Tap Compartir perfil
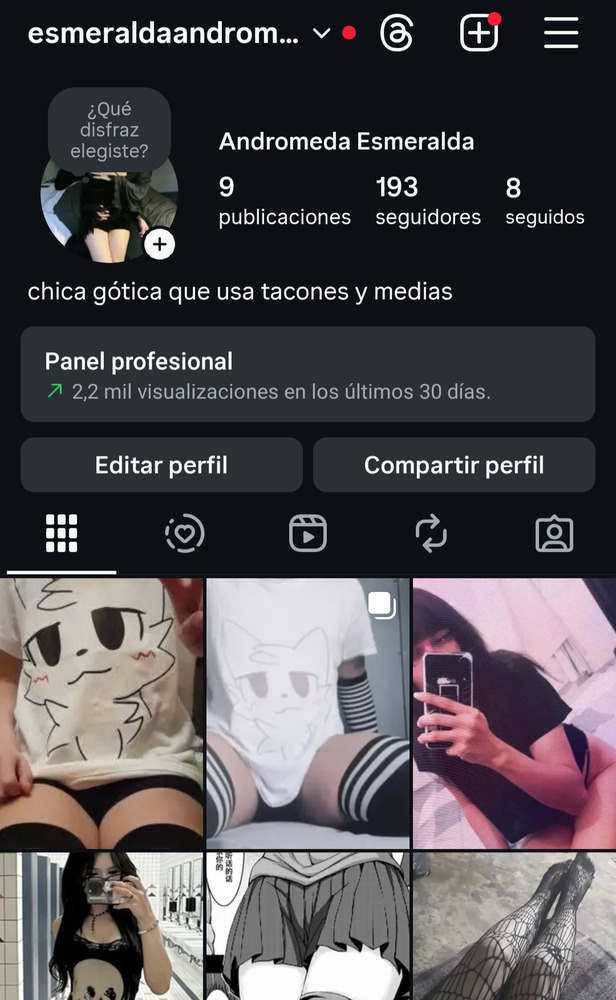 tap(454, 465)
